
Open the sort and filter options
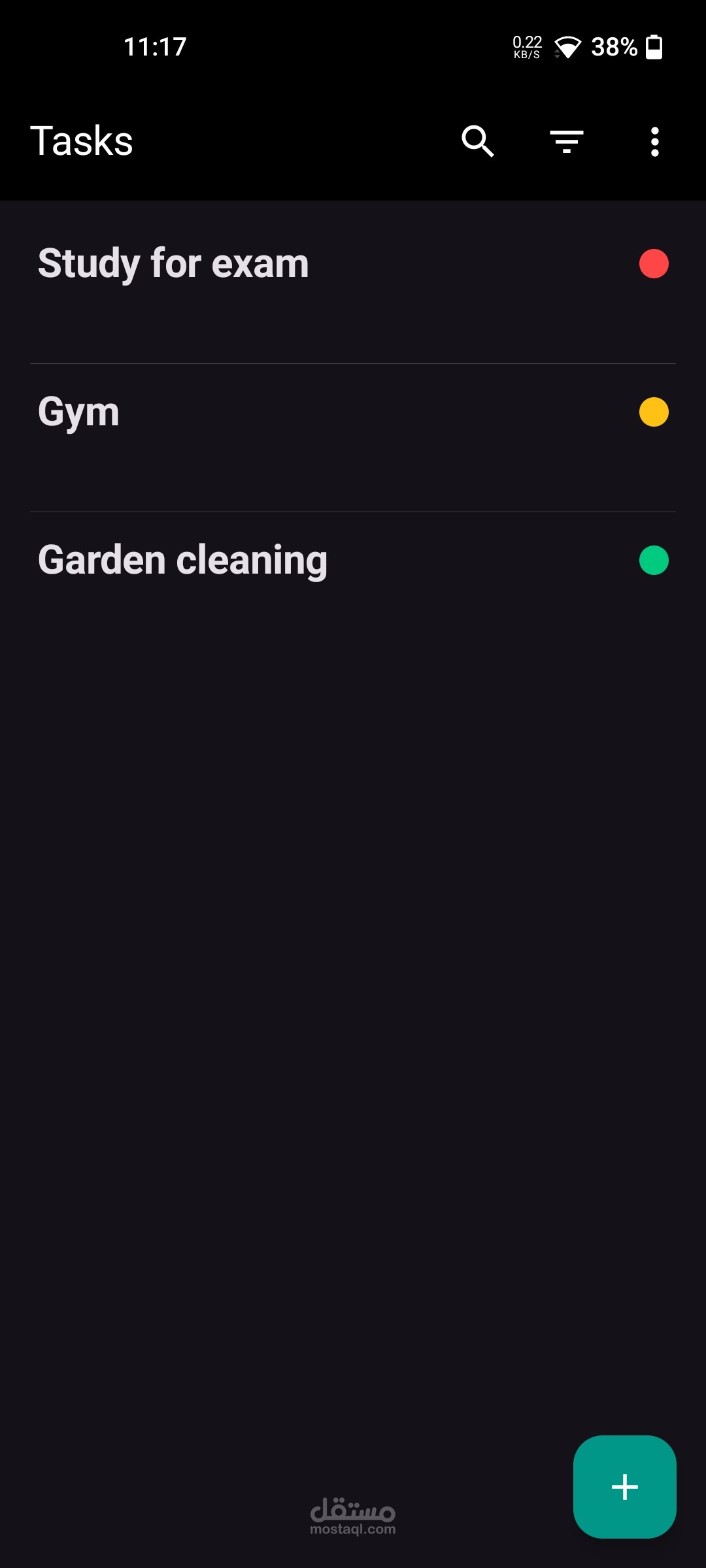[x=566, y=141]
